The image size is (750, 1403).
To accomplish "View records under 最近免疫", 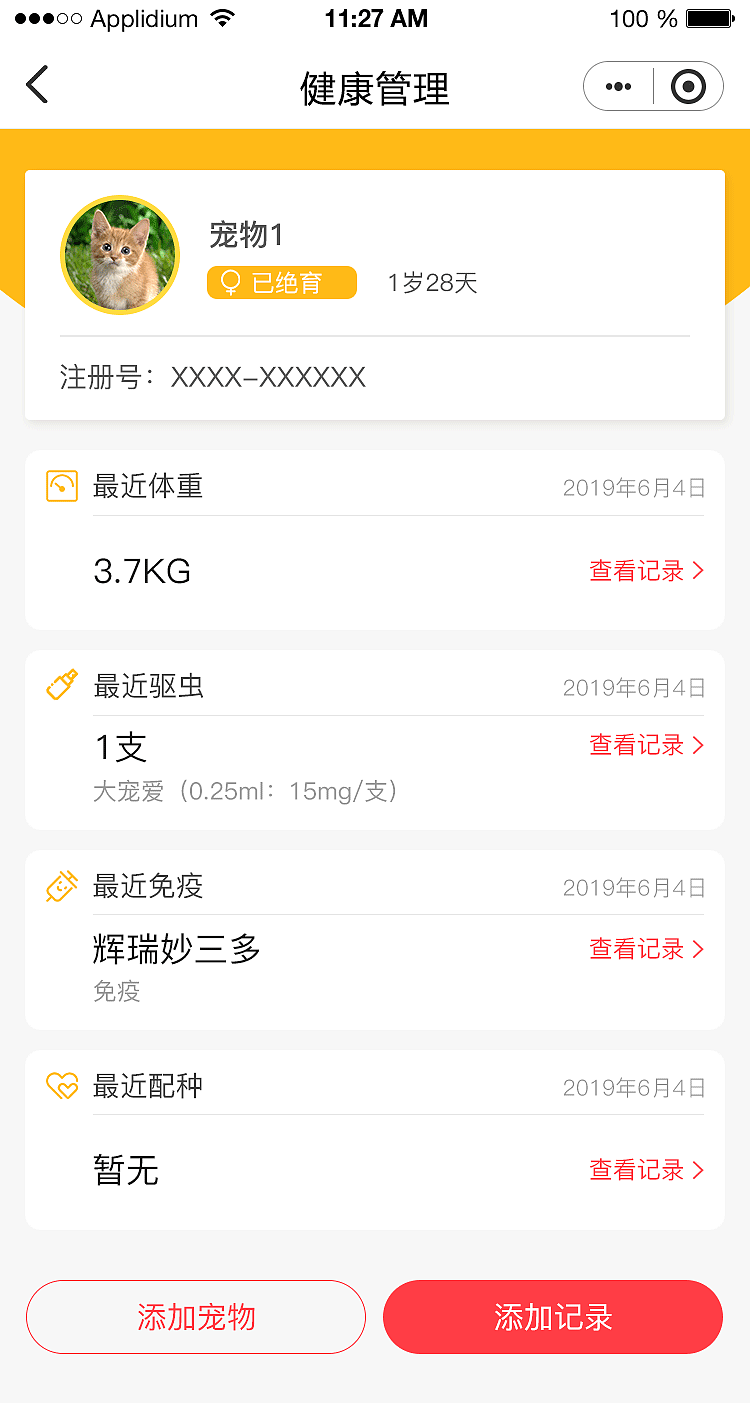I will (646, 949).
